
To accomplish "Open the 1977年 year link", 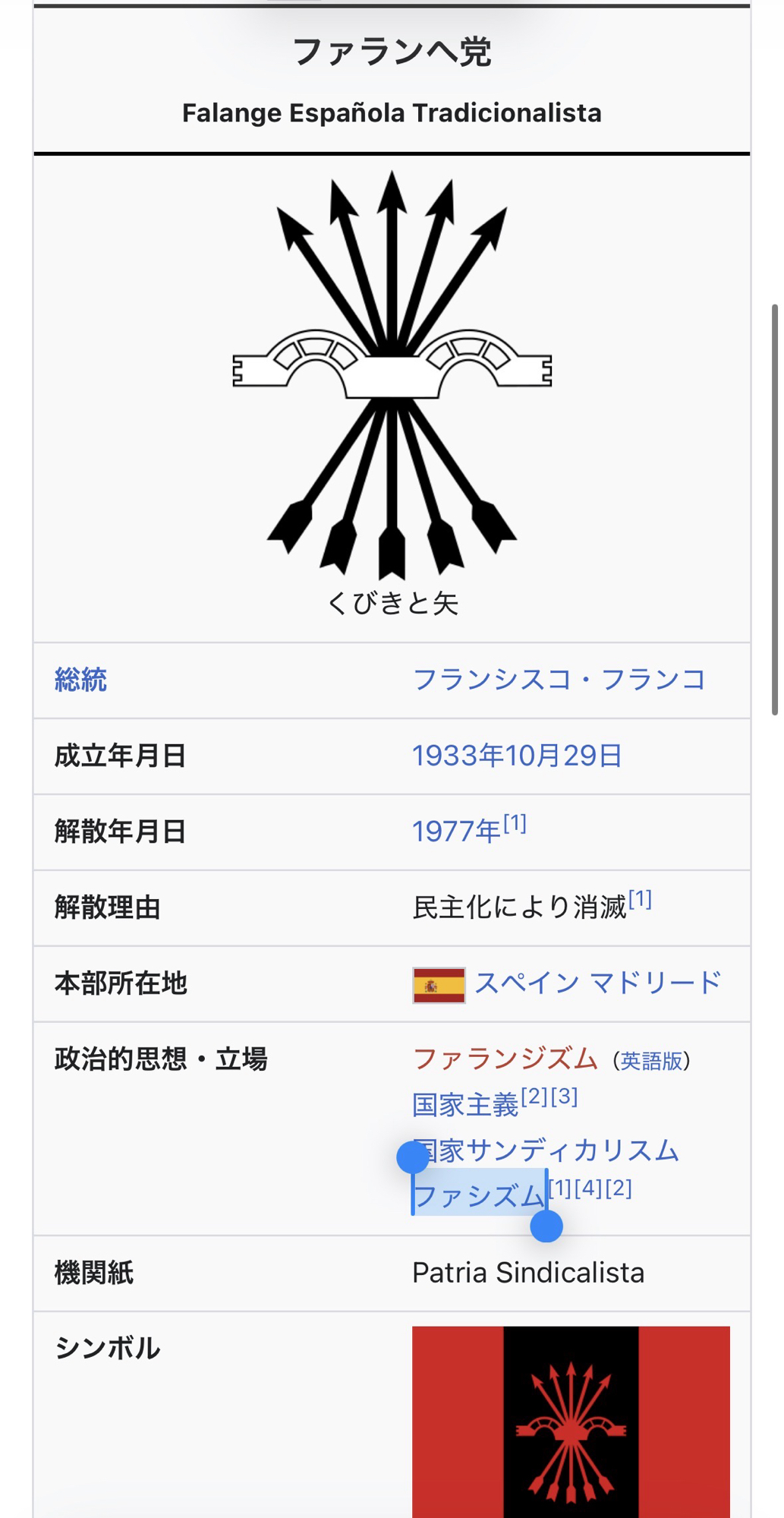I will (x=456, y=832).
